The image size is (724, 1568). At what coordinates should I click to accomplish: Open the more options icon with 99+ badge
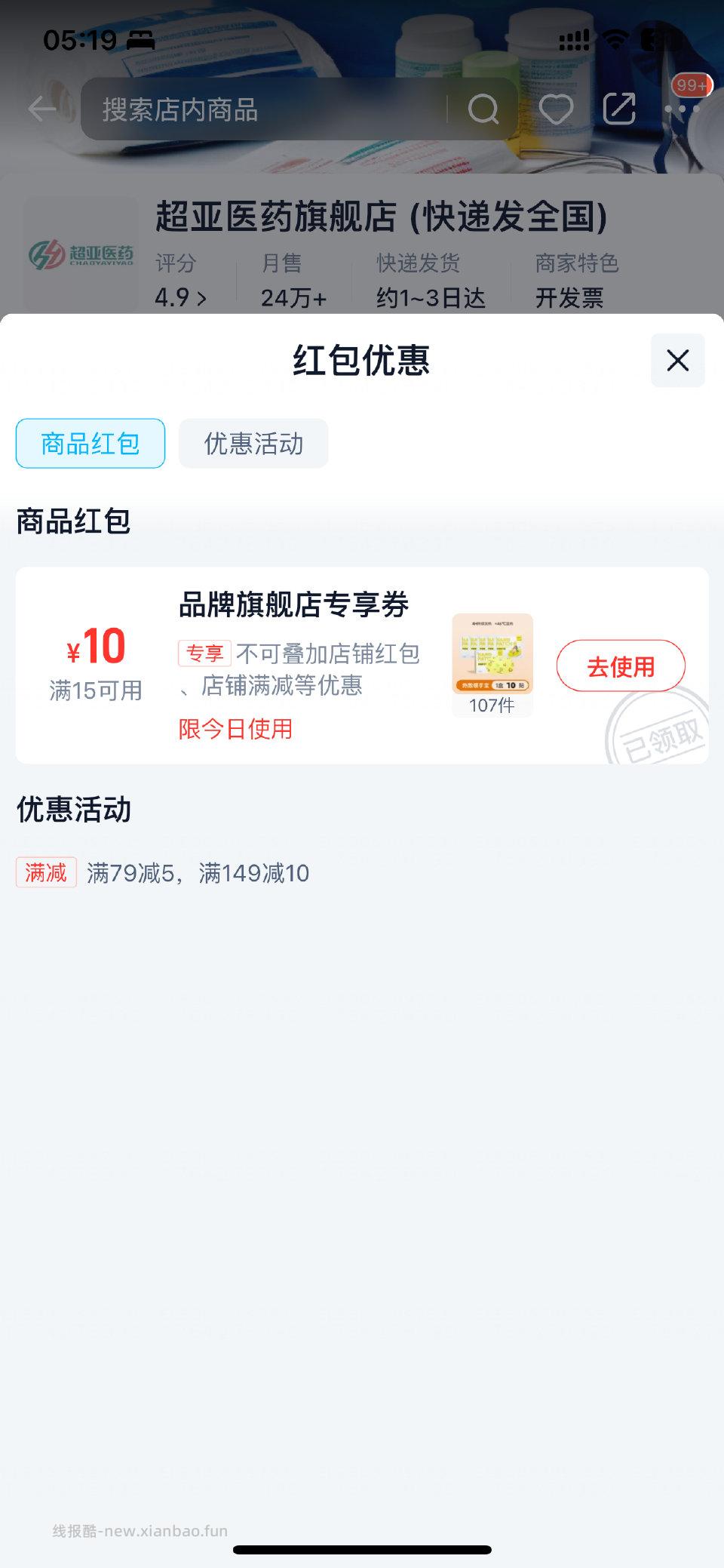coord(680,110)
